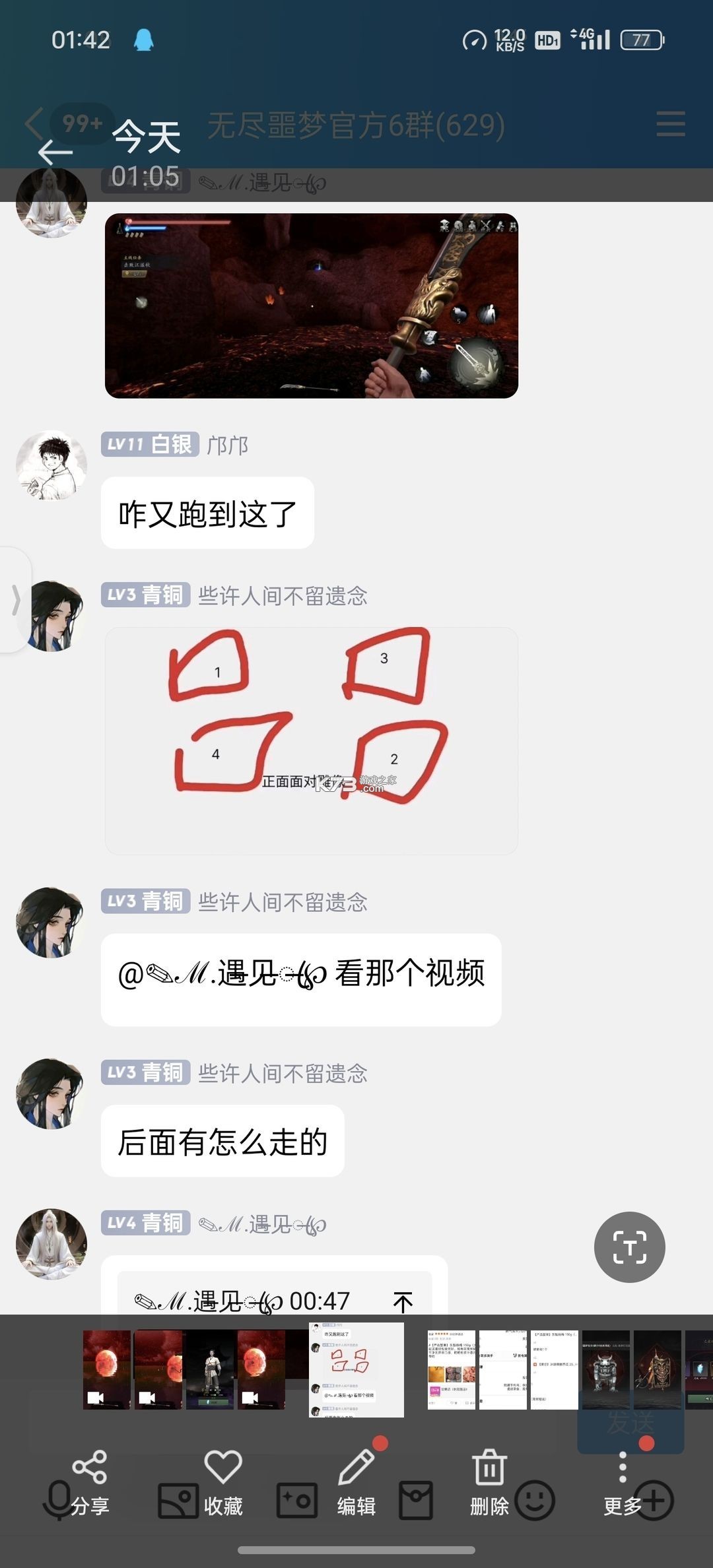
Task: Delete this photo (删除)
Action: tap(489, 1482)
